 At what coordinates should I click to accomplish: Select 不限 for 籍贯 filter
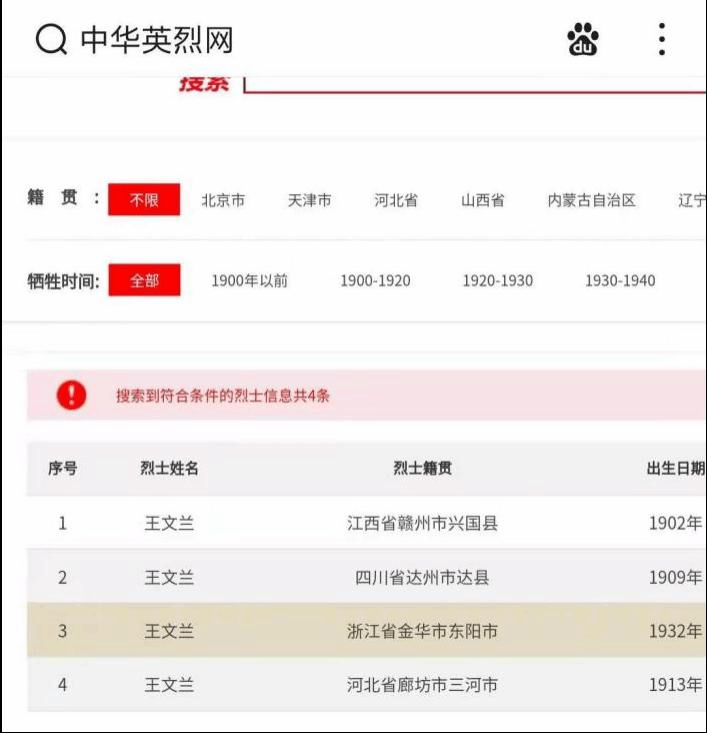click(x=144, y=200)
